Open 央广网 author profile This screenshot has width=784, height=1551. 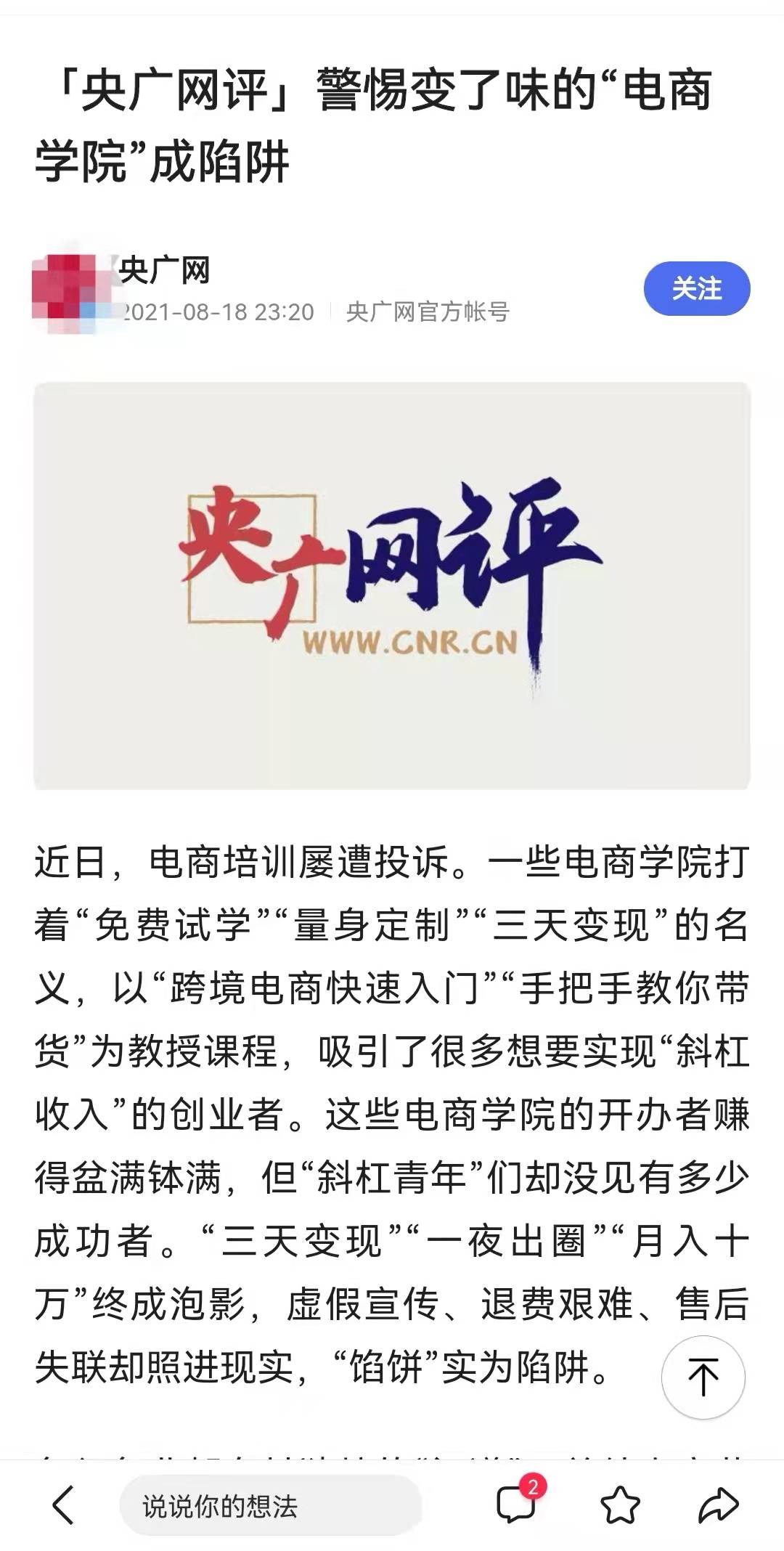(164, 271)
